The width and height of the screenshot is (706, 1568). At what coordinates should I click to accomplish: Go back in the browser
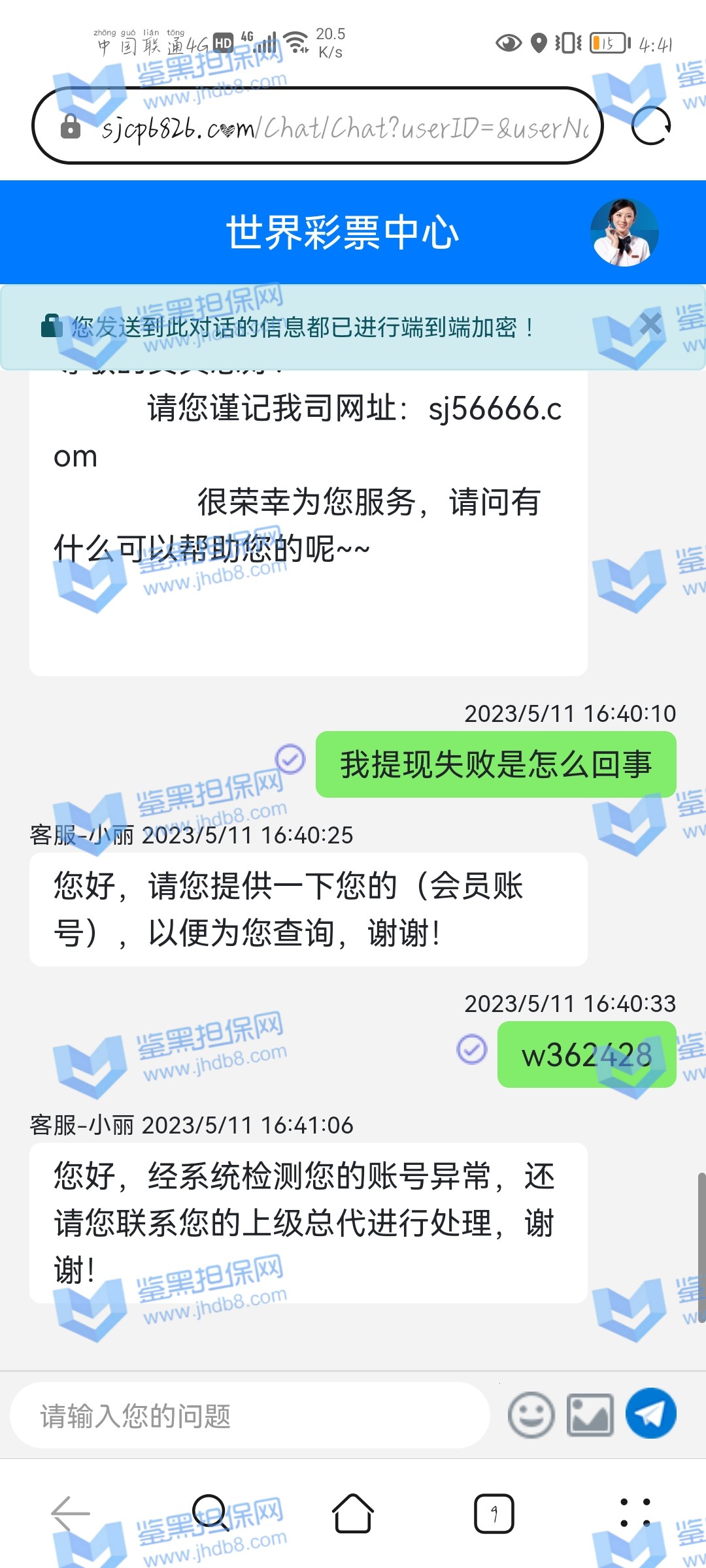(71, 1513)
